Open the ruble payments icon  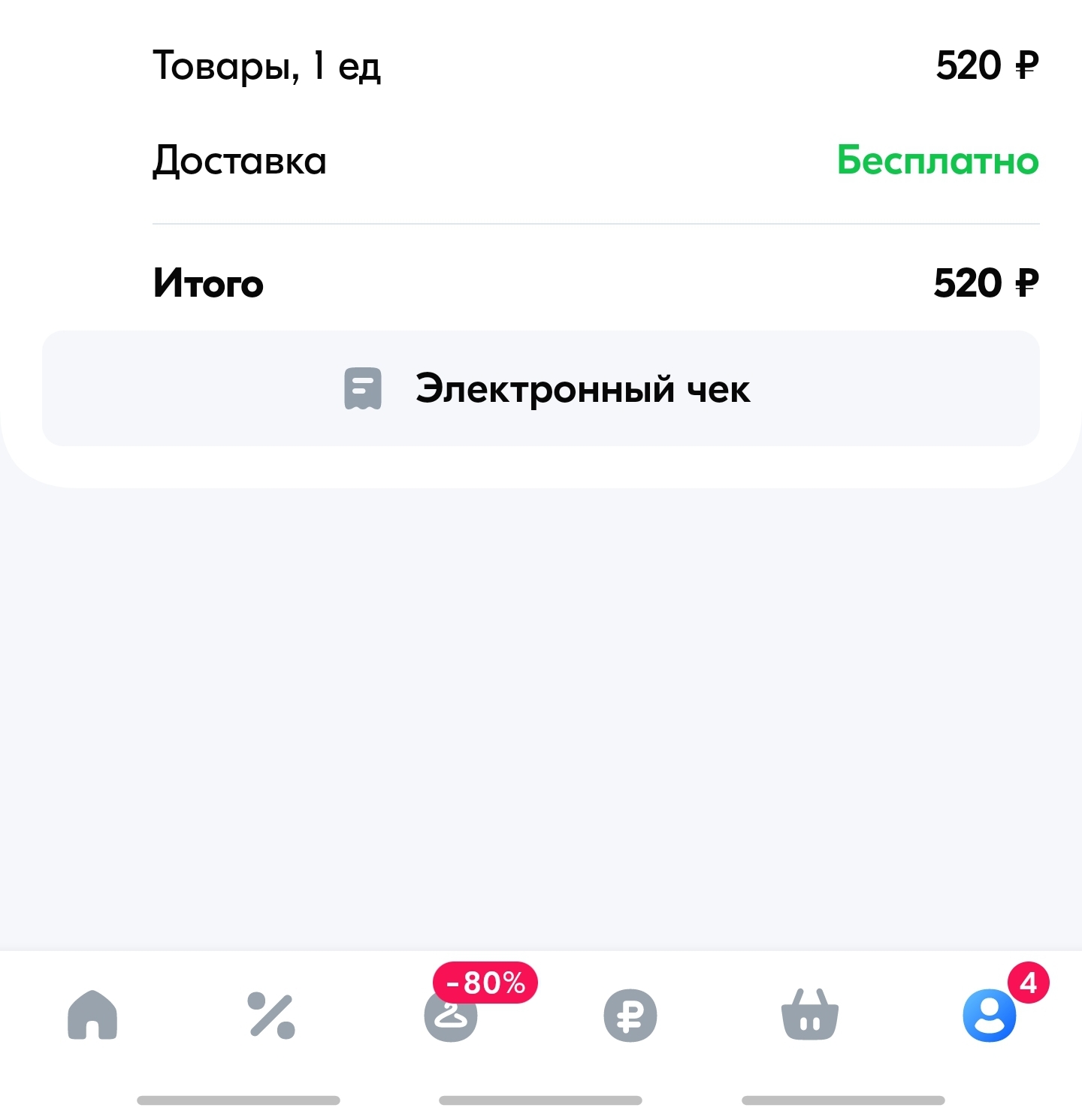(x=630, y=1016)
